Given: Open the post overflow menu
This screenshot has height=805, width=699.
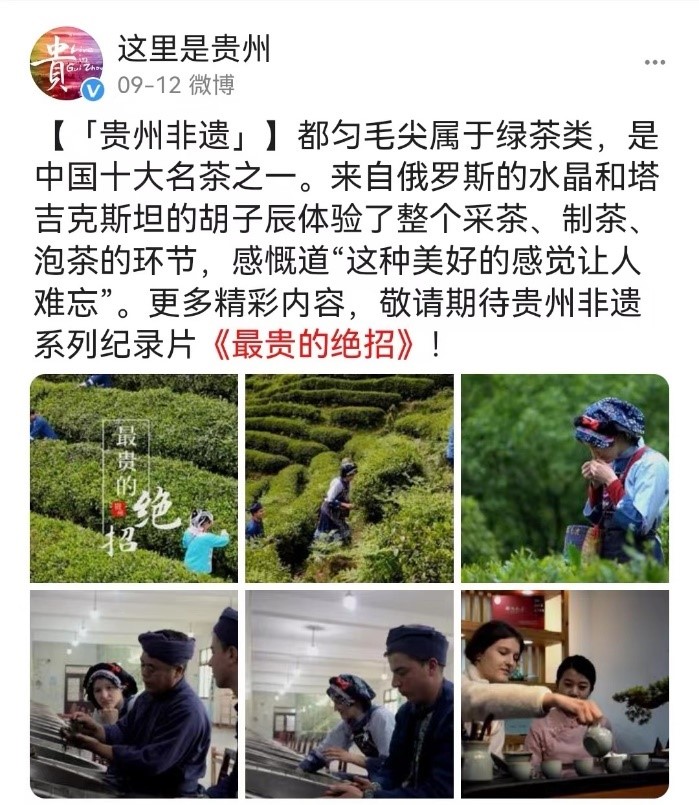Looking at the screenshot, I should click(x=654, y=62).
